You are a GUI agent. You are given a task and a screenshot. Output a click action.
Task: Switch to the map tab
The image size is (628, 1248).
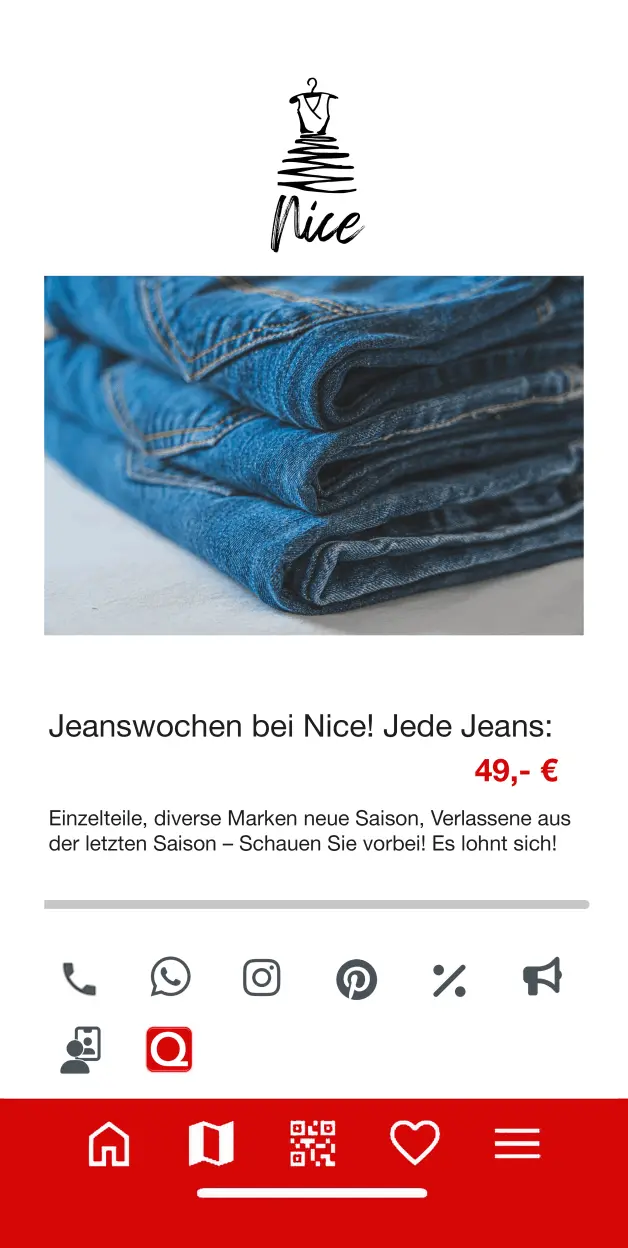(x=211, y=1143)
